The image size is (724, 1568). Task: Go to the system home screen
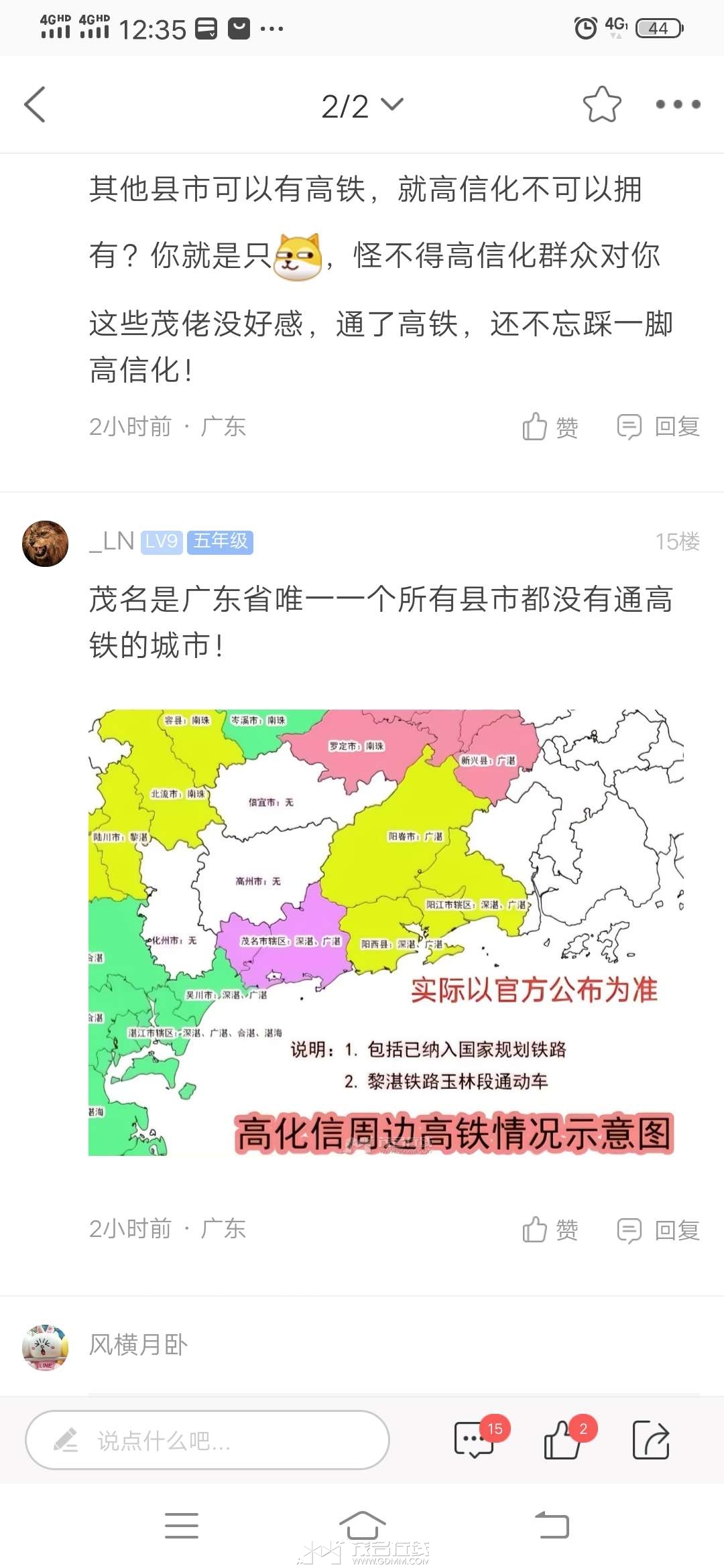pos(362,1526)
